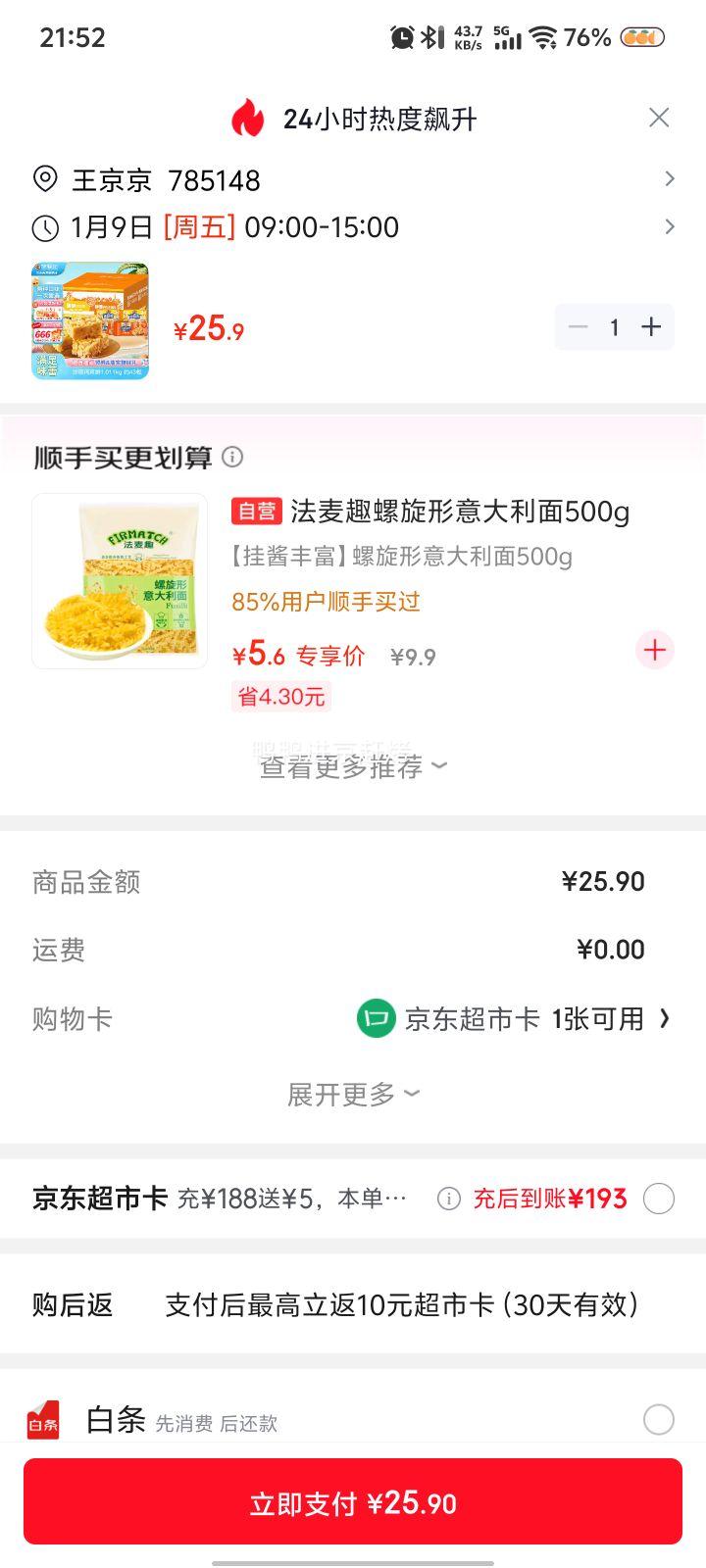The height and width of the screenshot is (1568, 706).
Task: Expand 查看更多推荐 recommendations
Action: pos(353,767)
